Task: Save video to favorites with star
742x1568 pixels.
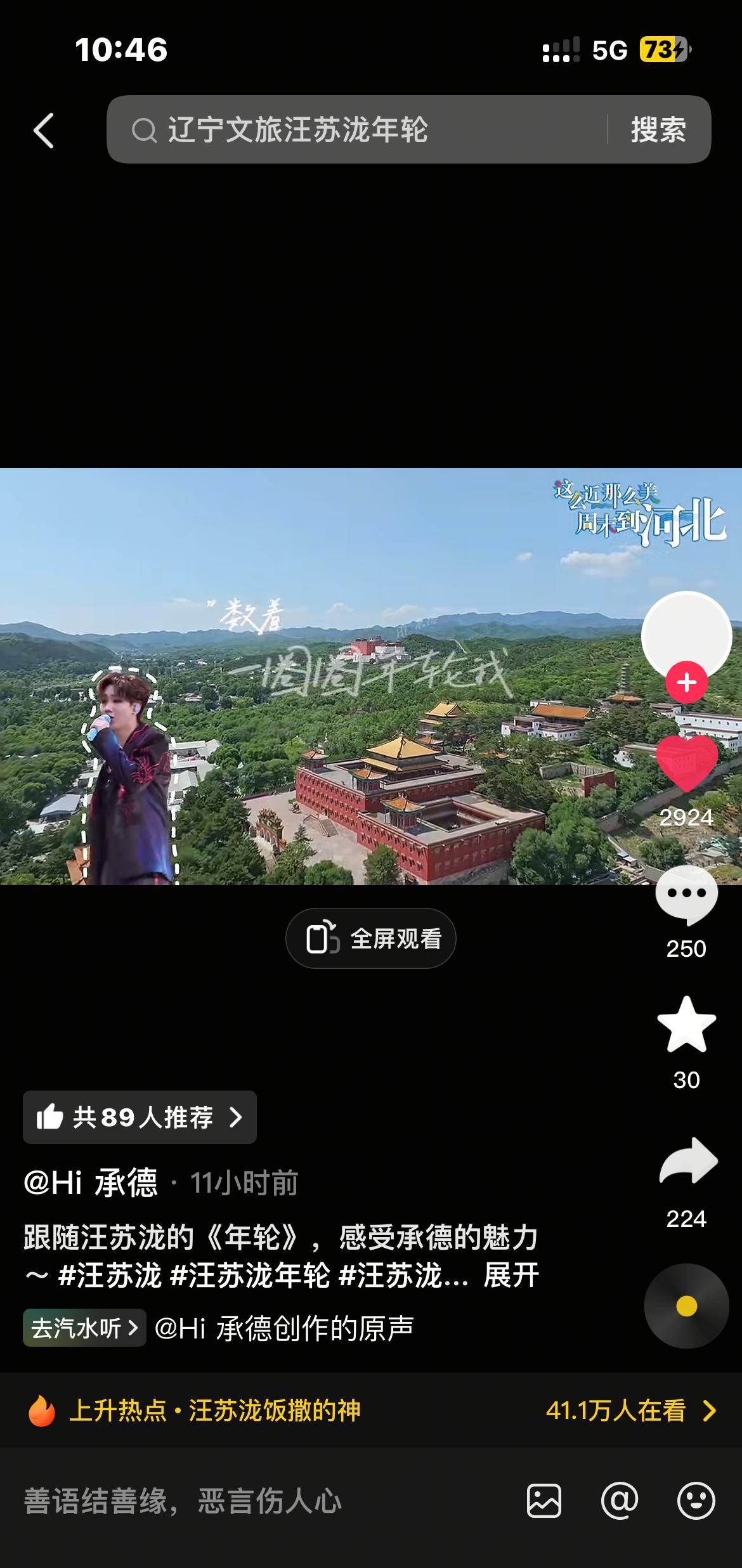Action: [x=686, y=1025]
